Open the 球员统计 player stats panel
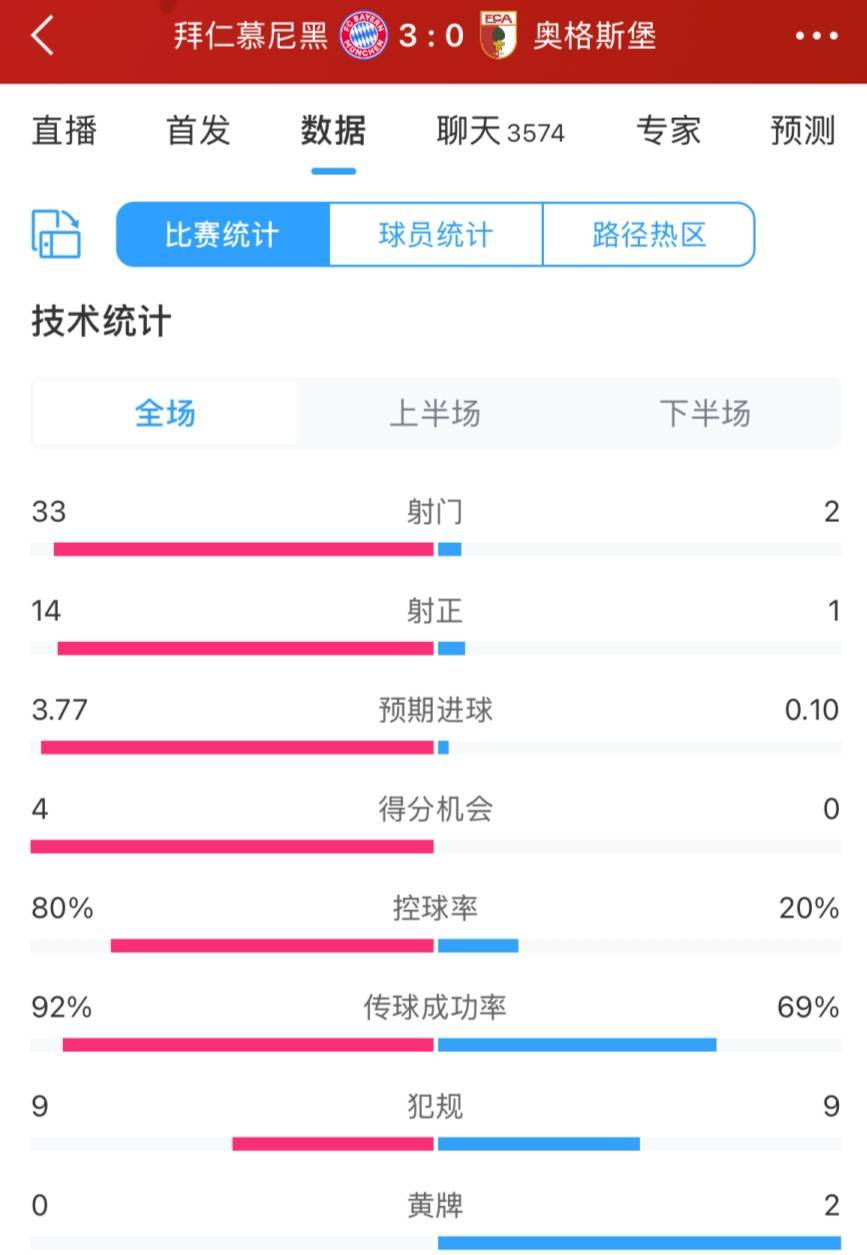Viewport: 867px width, 1255px height. (435, 234)
